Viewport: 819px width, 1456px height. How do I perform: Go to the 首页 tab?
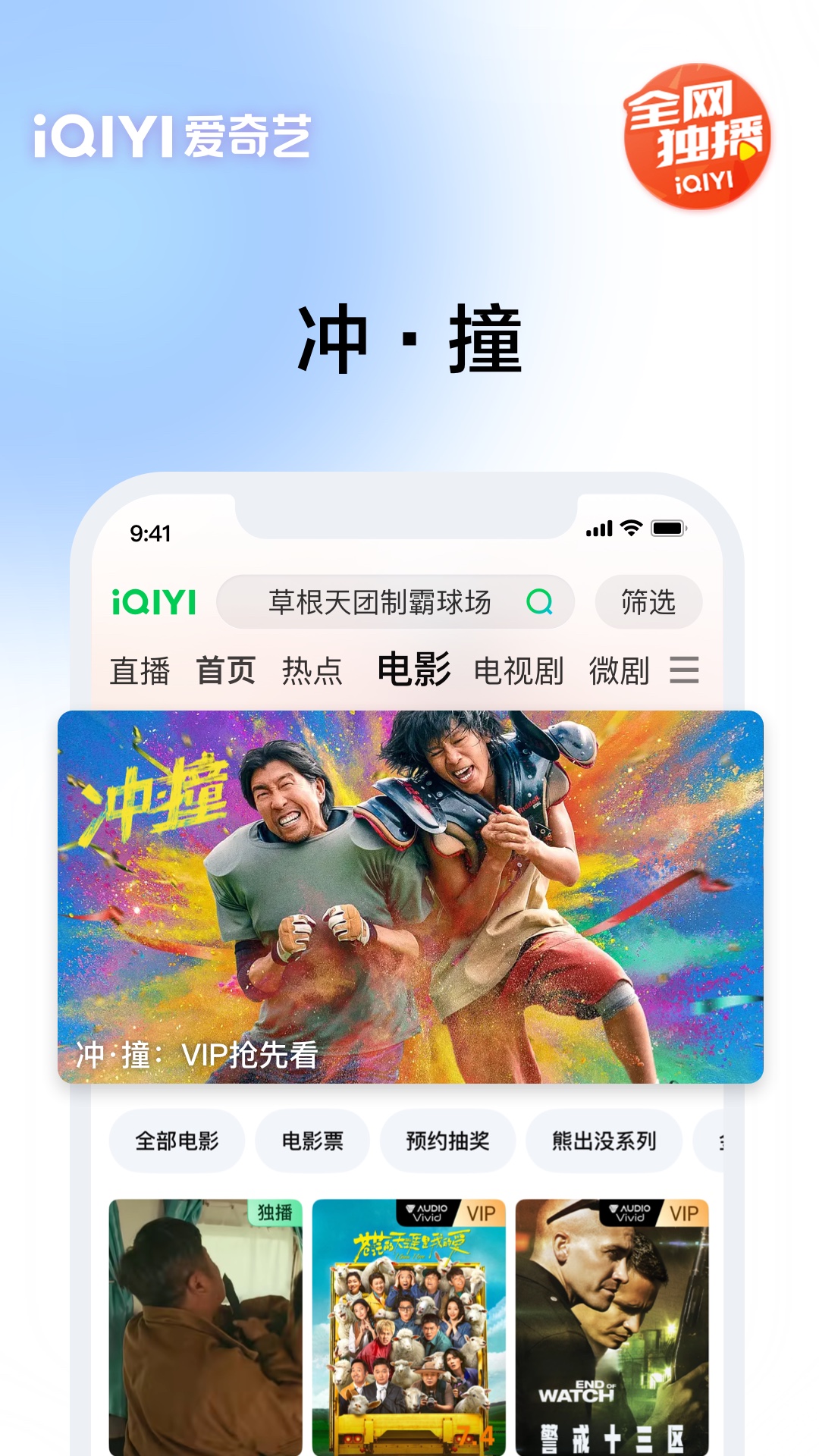(227, 670)
